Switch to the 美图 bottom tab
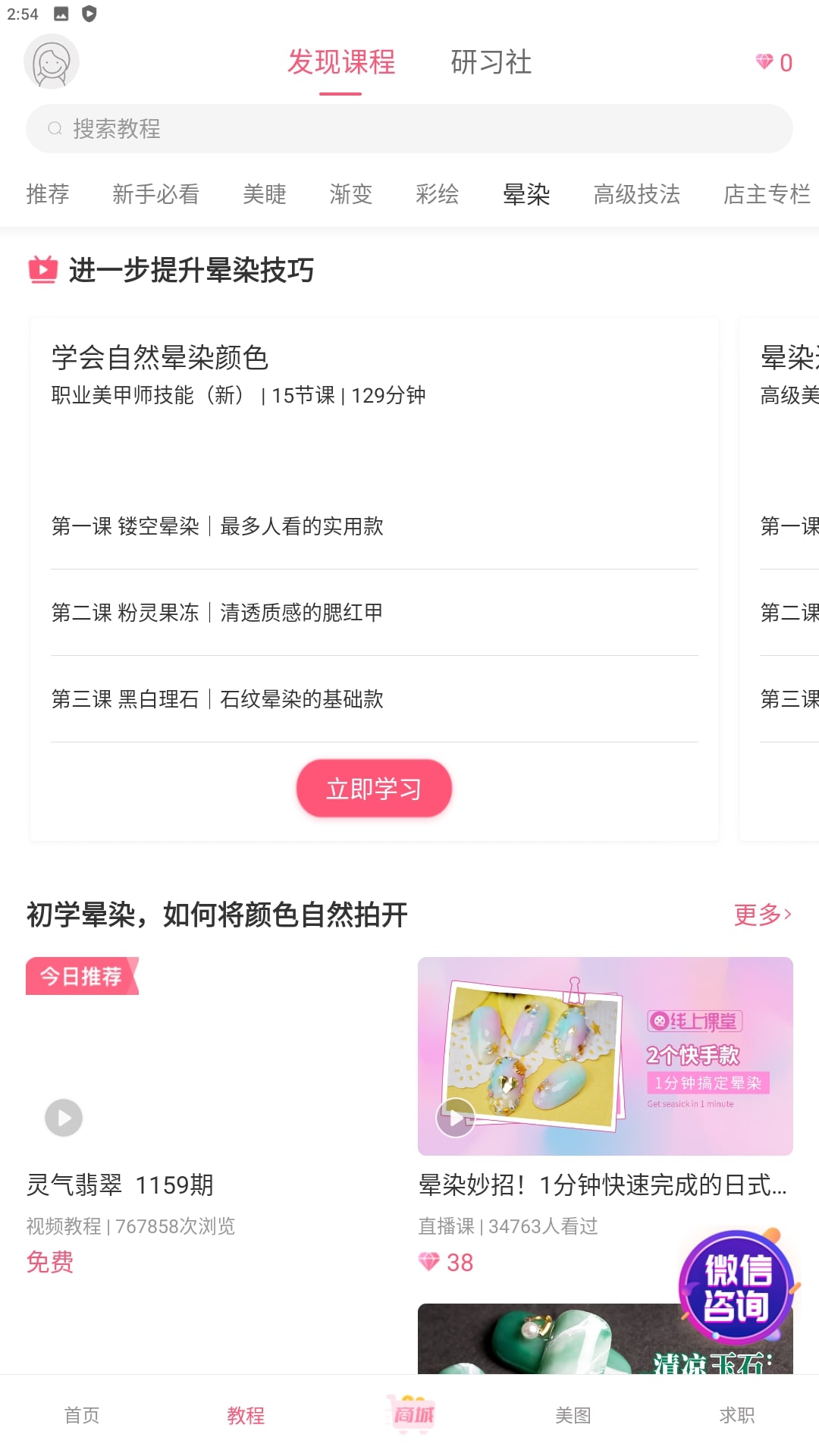 (x=573, y=1415)
